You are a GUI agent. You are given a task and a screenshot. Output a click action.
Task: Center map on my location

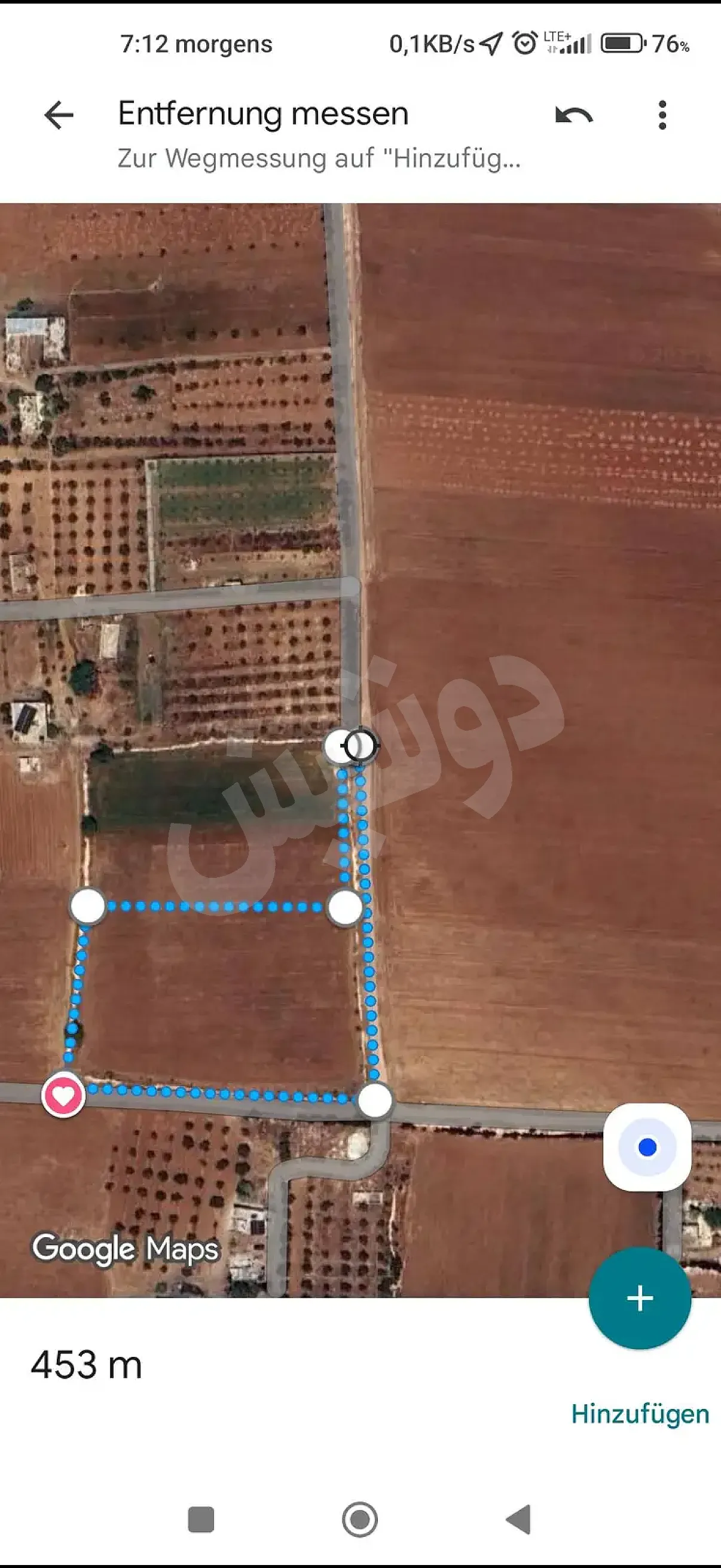(x=647, y=1147)
